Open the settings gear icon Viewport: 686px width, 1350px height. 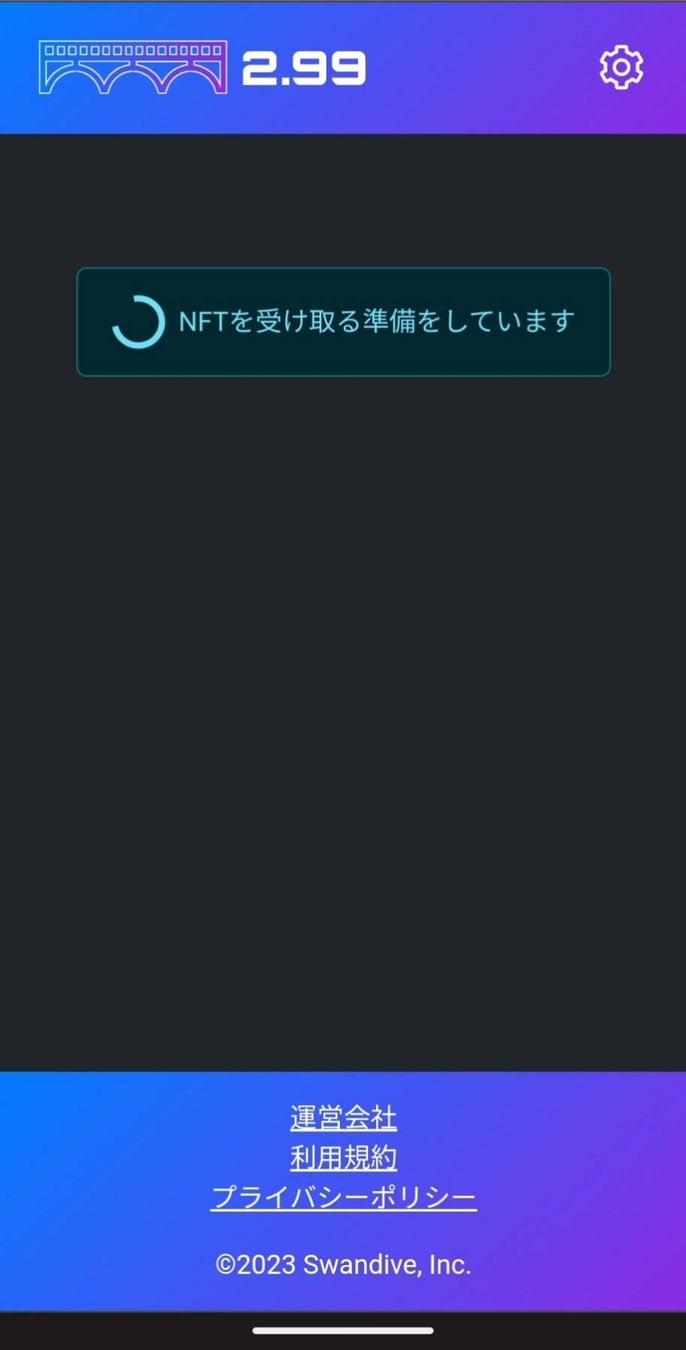tap(621, 67)
